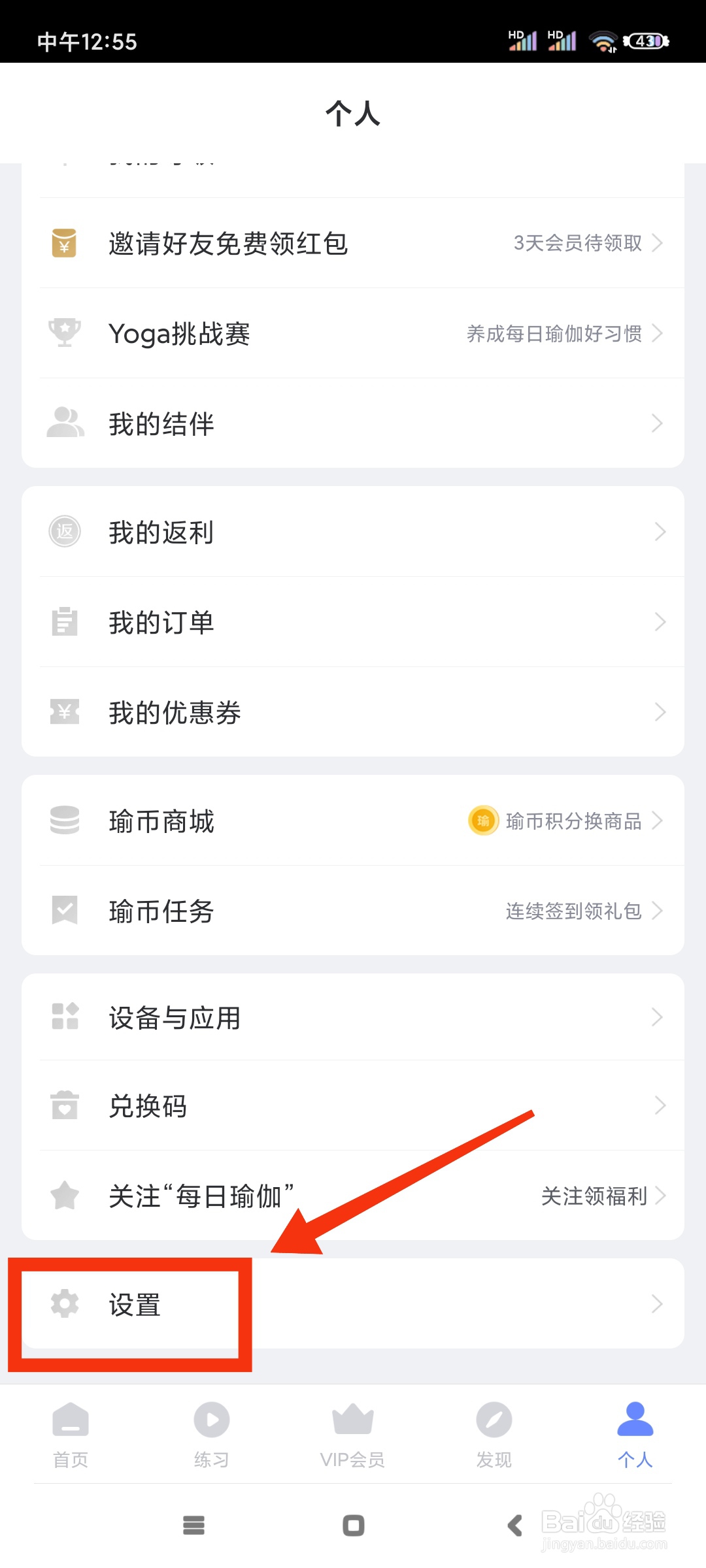Open 邀请好友免费领红包 row

click(x=353, y=243)
